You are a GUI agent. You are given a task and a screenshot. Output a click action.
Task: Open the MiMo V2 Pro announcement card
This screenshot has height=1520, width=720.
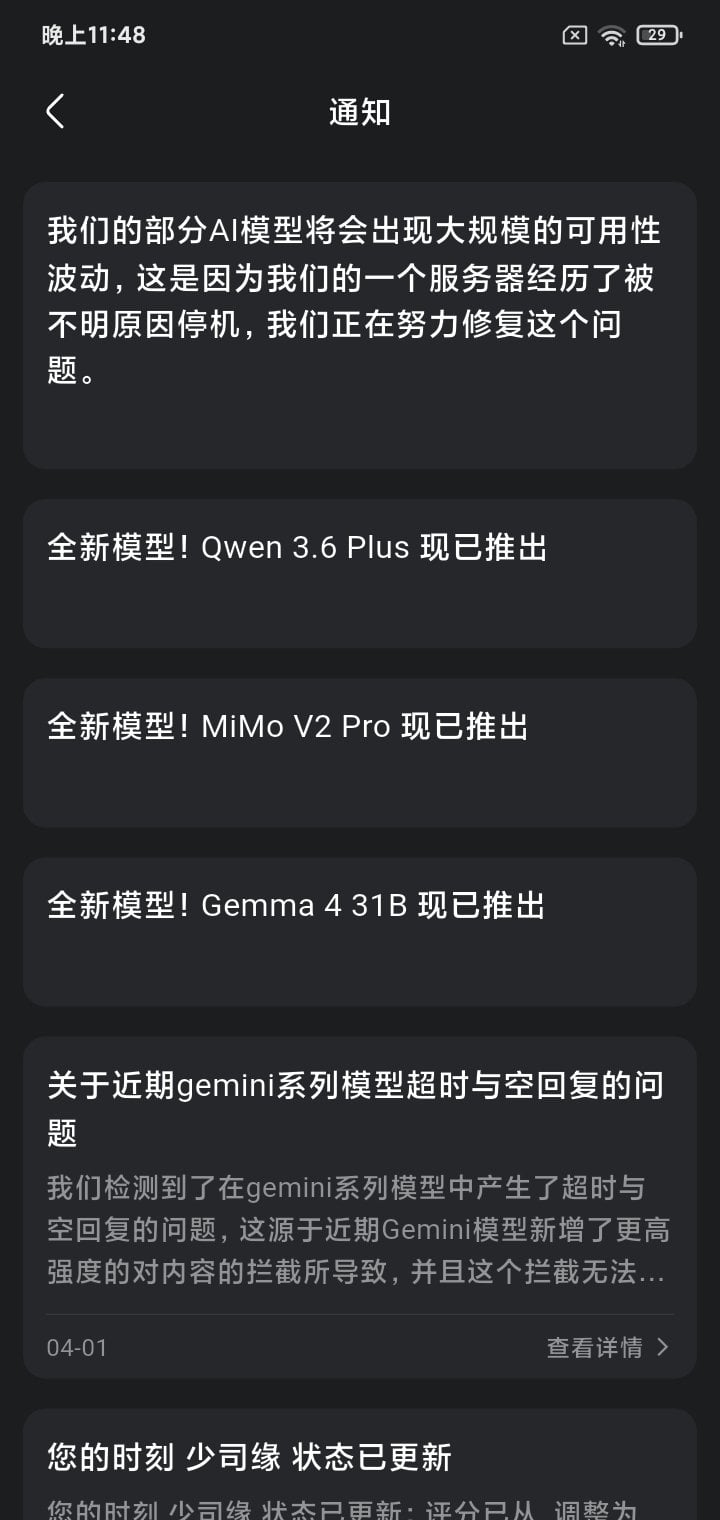coord(360,752)
